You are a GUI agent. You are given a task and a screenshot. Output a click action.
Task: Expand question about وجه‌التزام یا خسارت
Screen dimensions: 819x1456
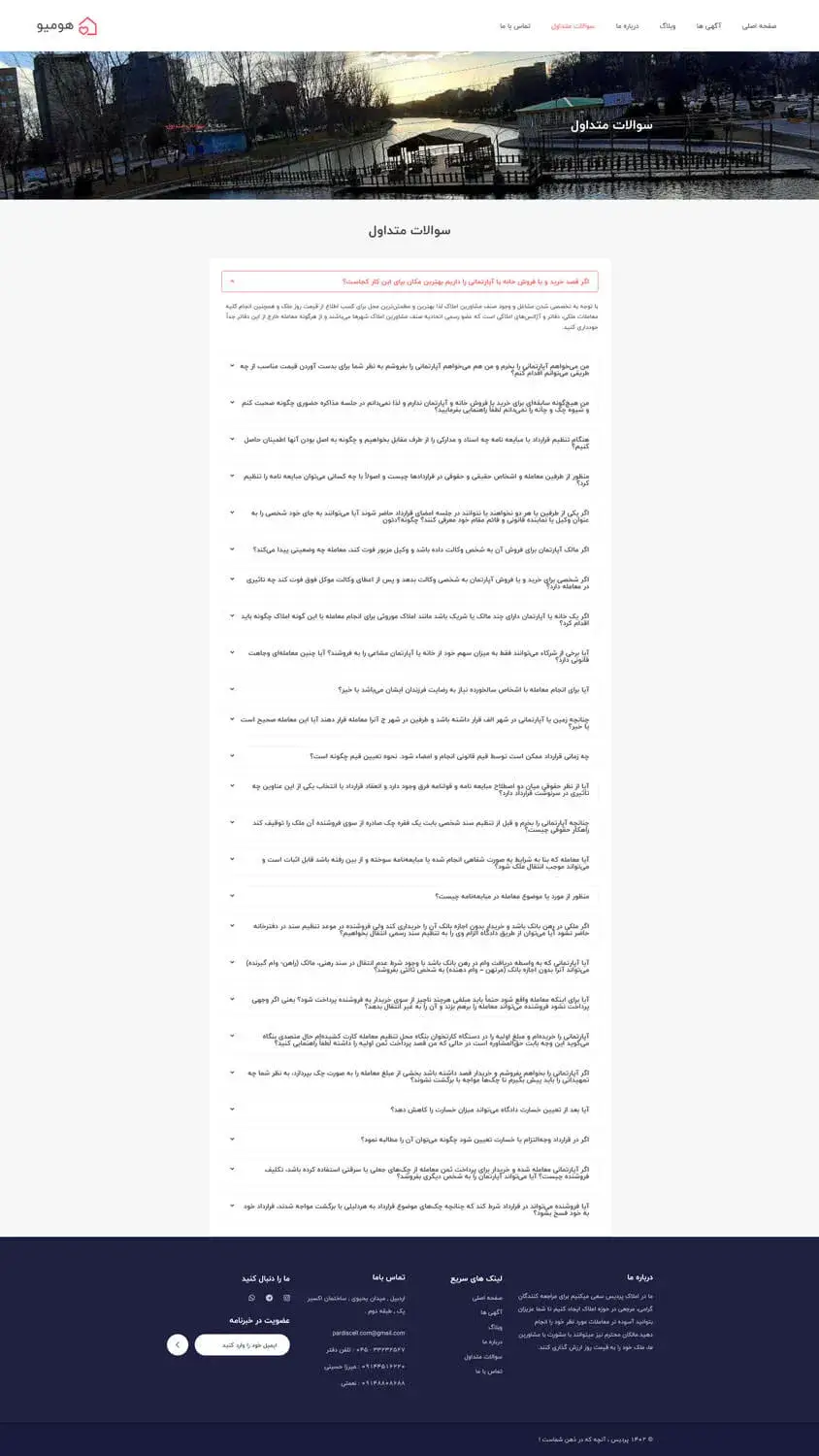pos(409,1140)
